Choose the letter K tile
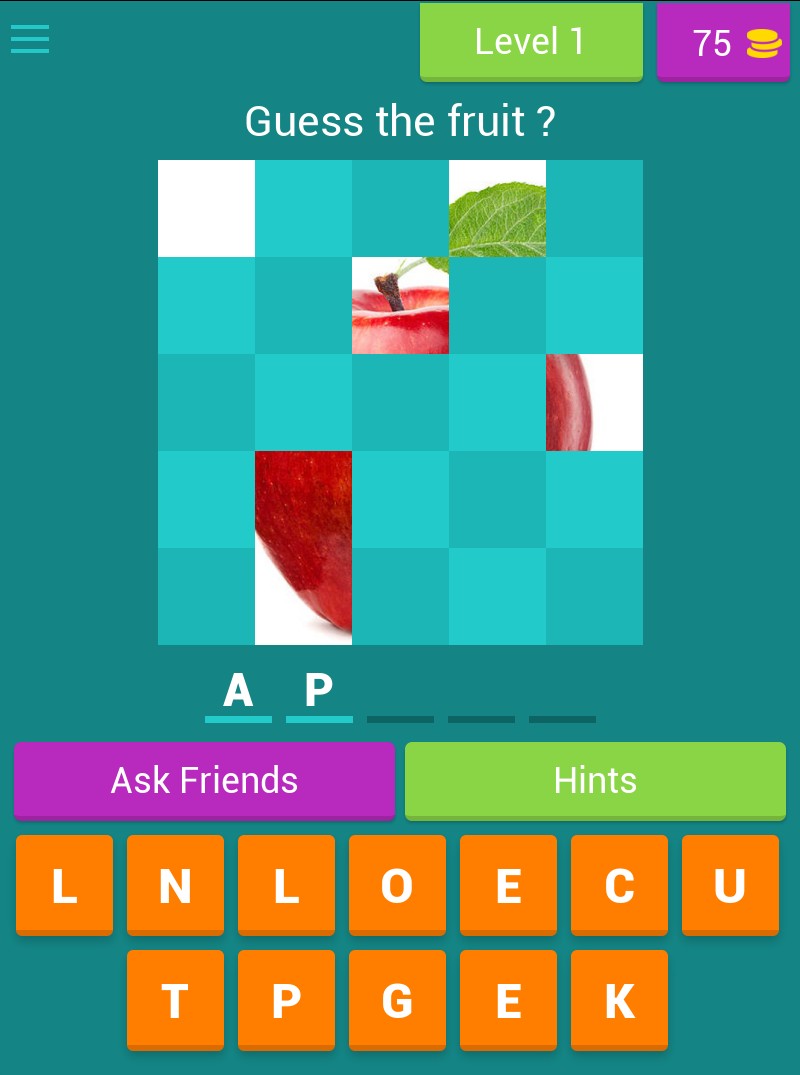The image size is (800, 1075). 619,1000
